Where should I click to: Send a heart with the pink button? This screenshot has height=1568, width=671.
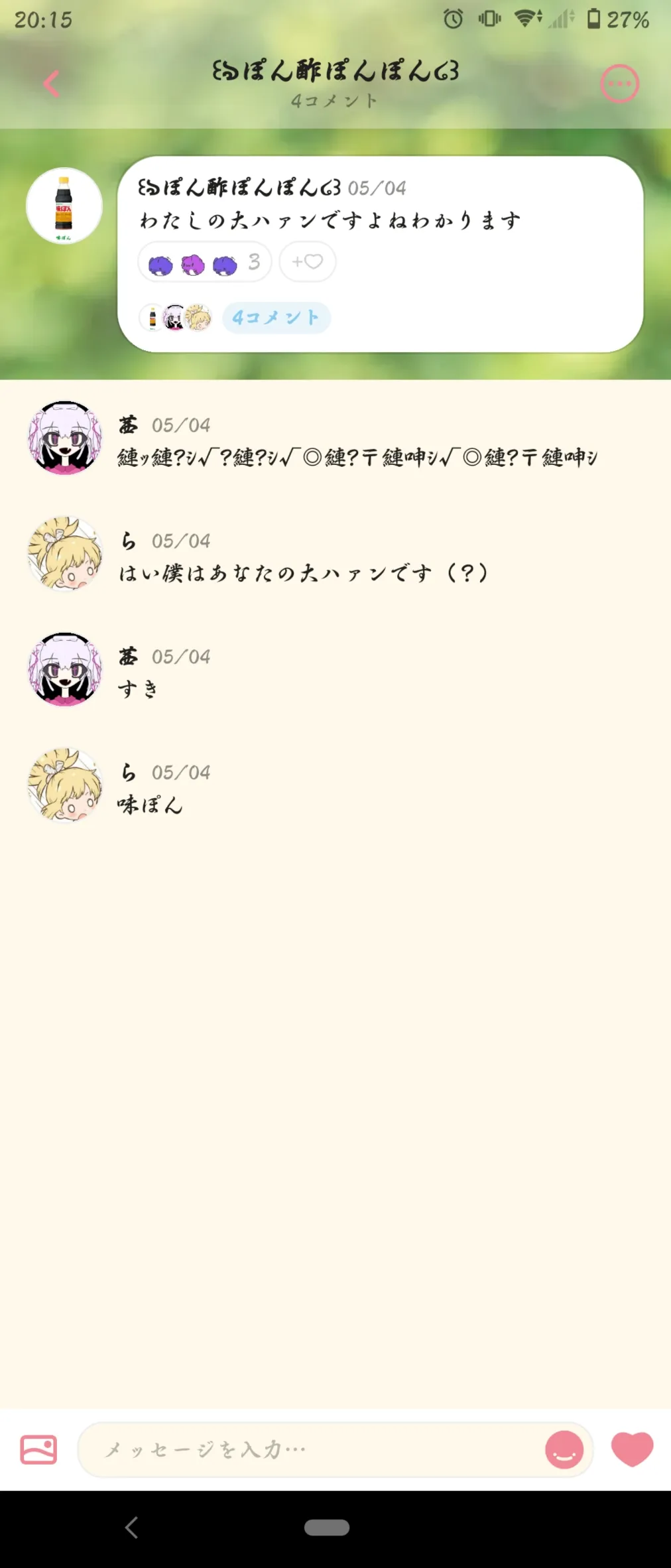pos(632,1448)
